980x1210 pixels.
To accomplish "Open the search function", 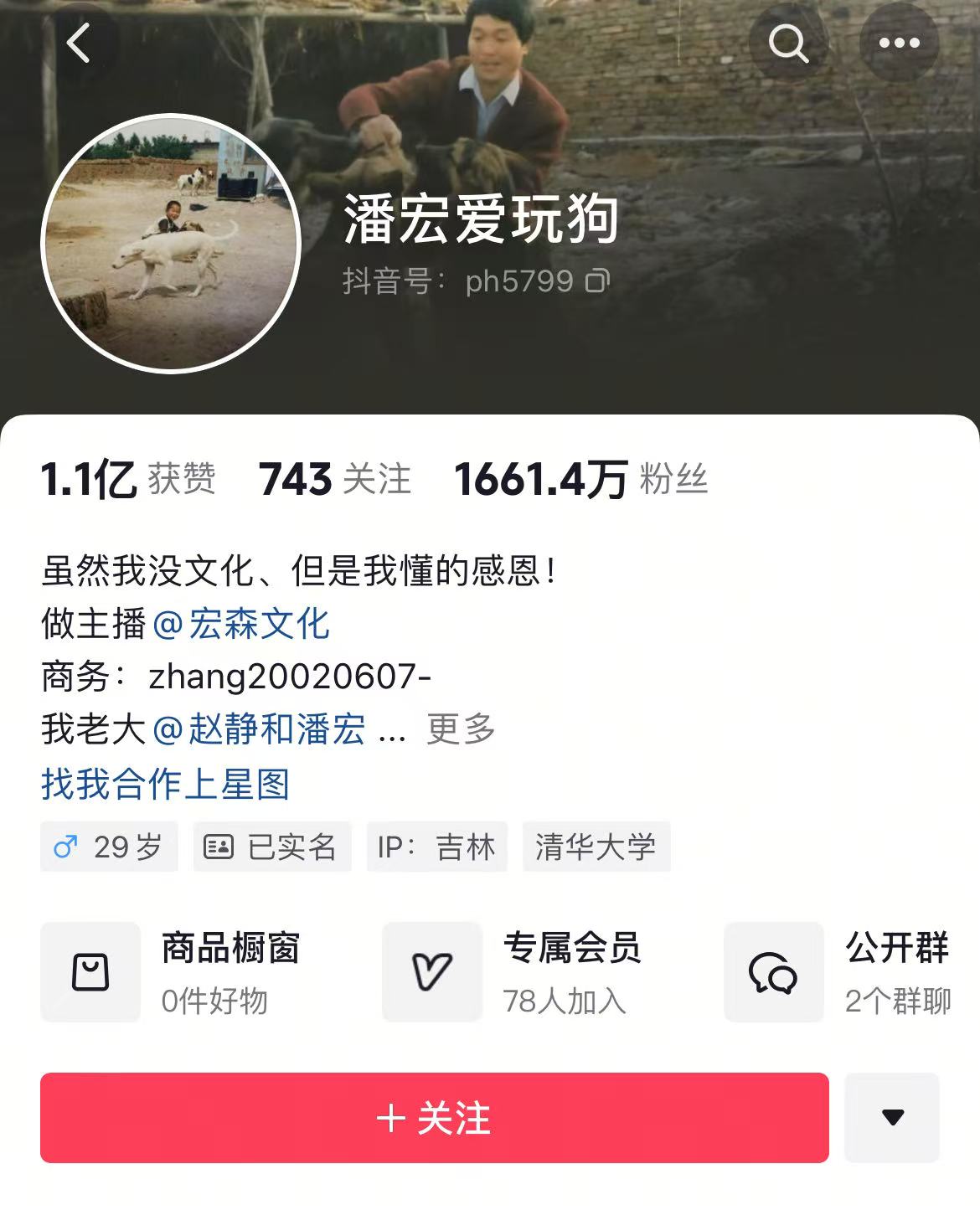I will (x=788, y=44).
